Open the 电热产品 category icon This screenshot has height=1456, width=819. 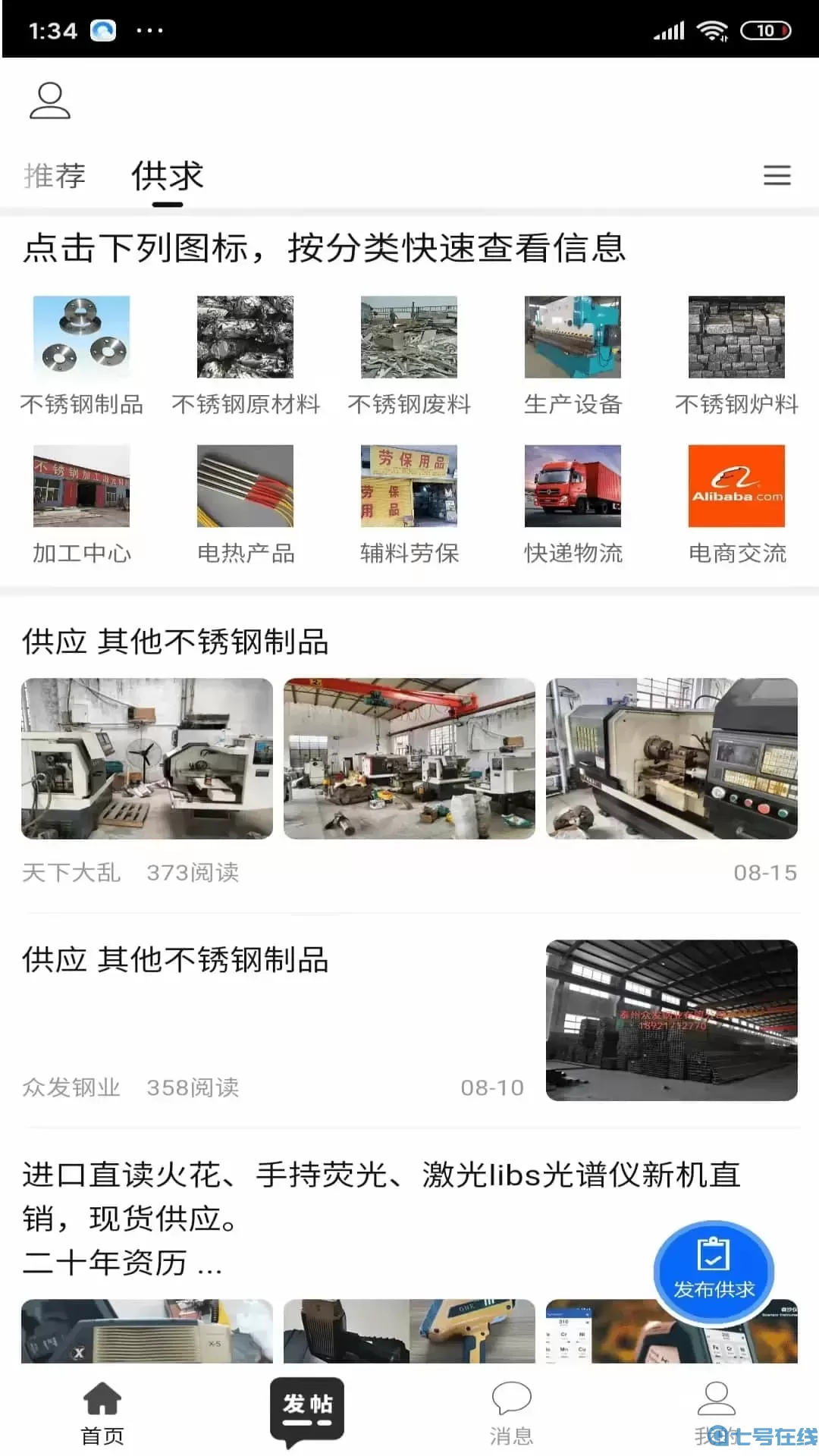click(245, 485)
